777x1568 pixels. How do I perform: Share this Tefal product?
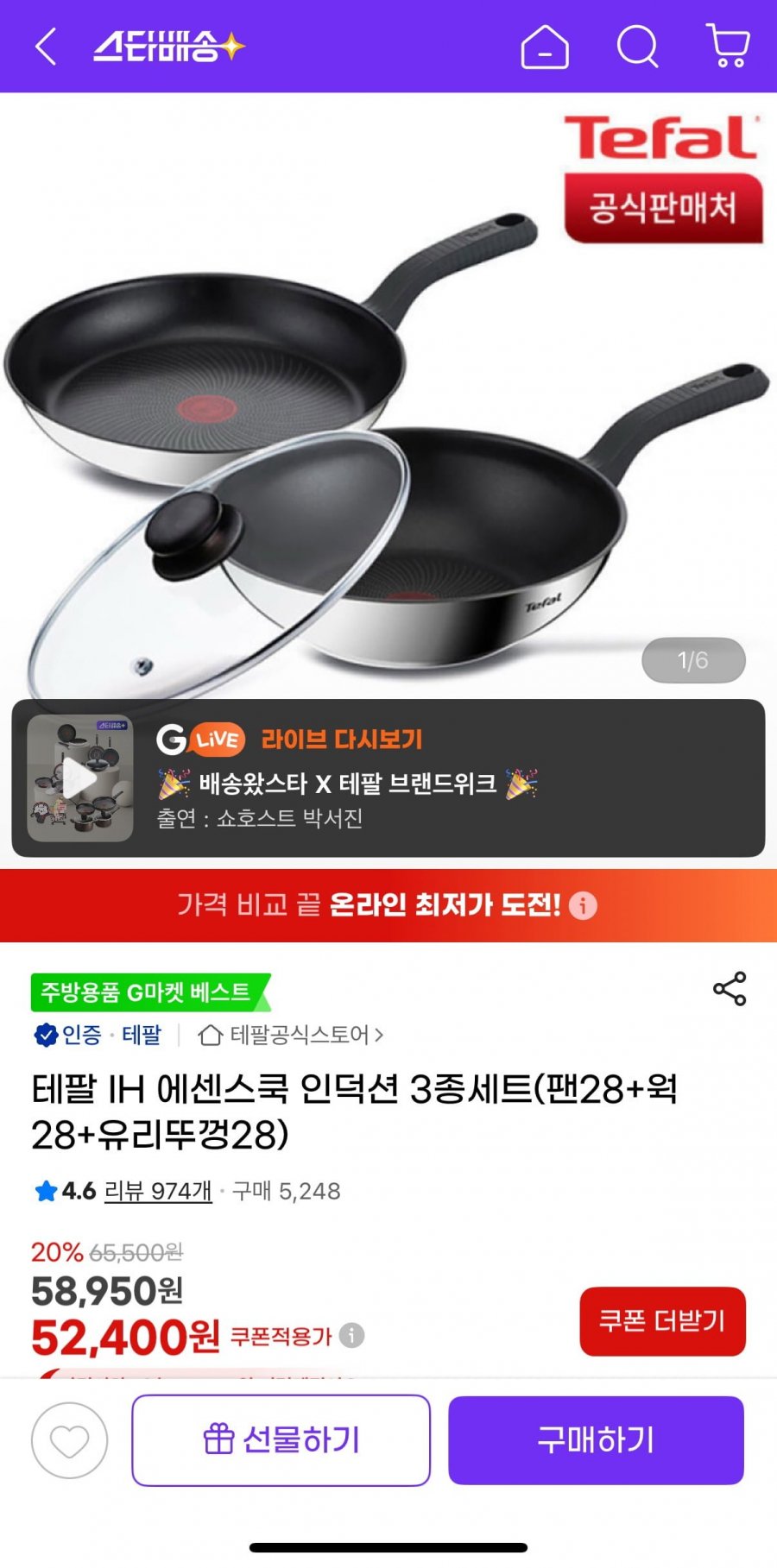coord(730,989)
